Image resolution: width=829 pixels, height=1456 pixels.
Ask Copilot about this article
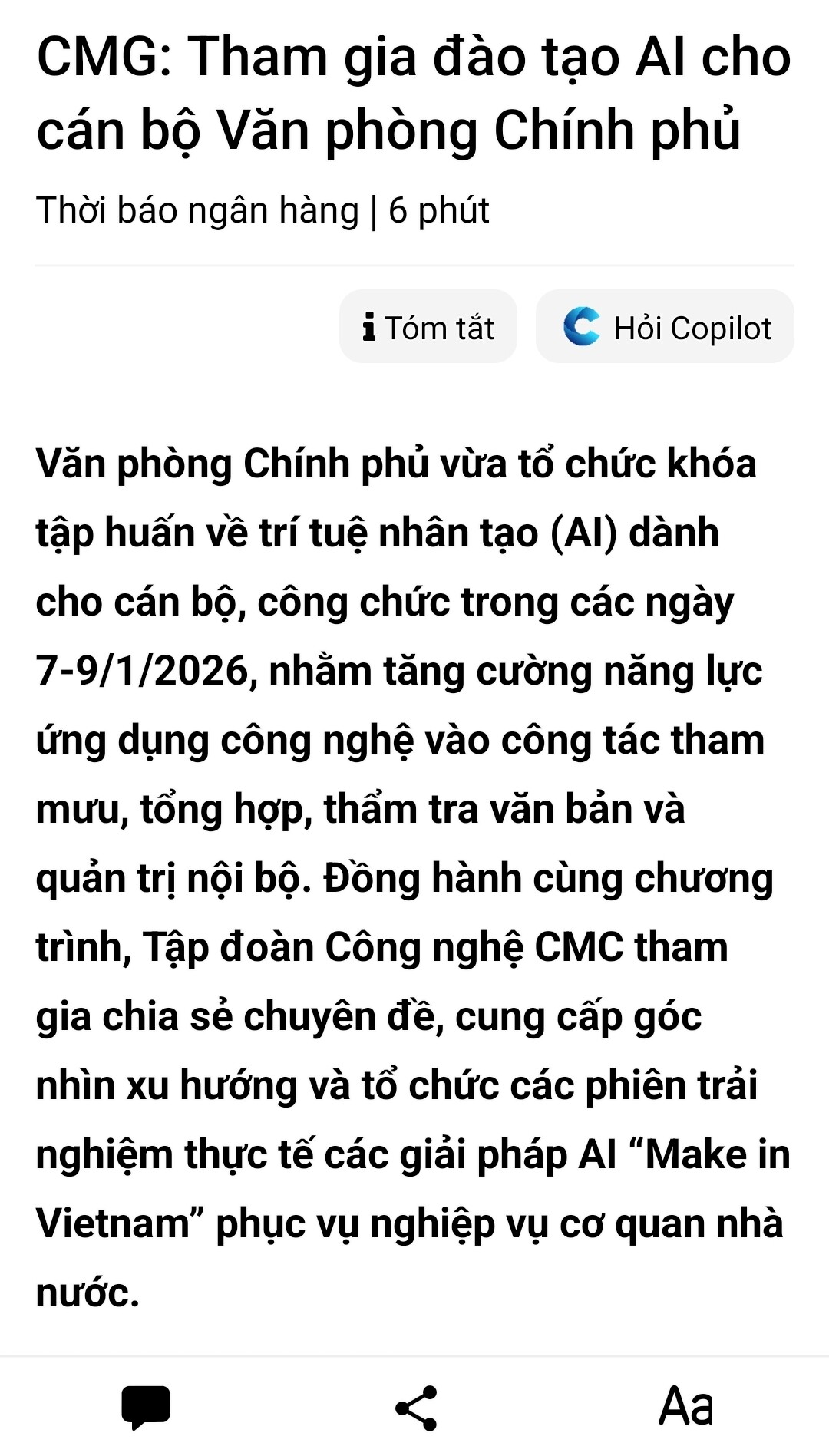coord(665,327)
